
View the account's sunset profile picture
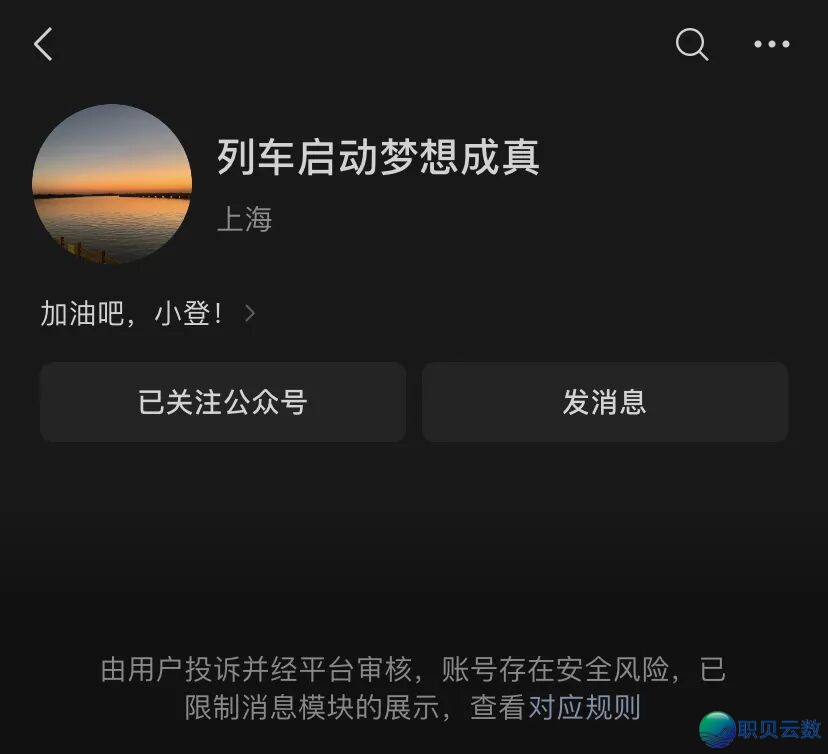[x=112, y=184]
